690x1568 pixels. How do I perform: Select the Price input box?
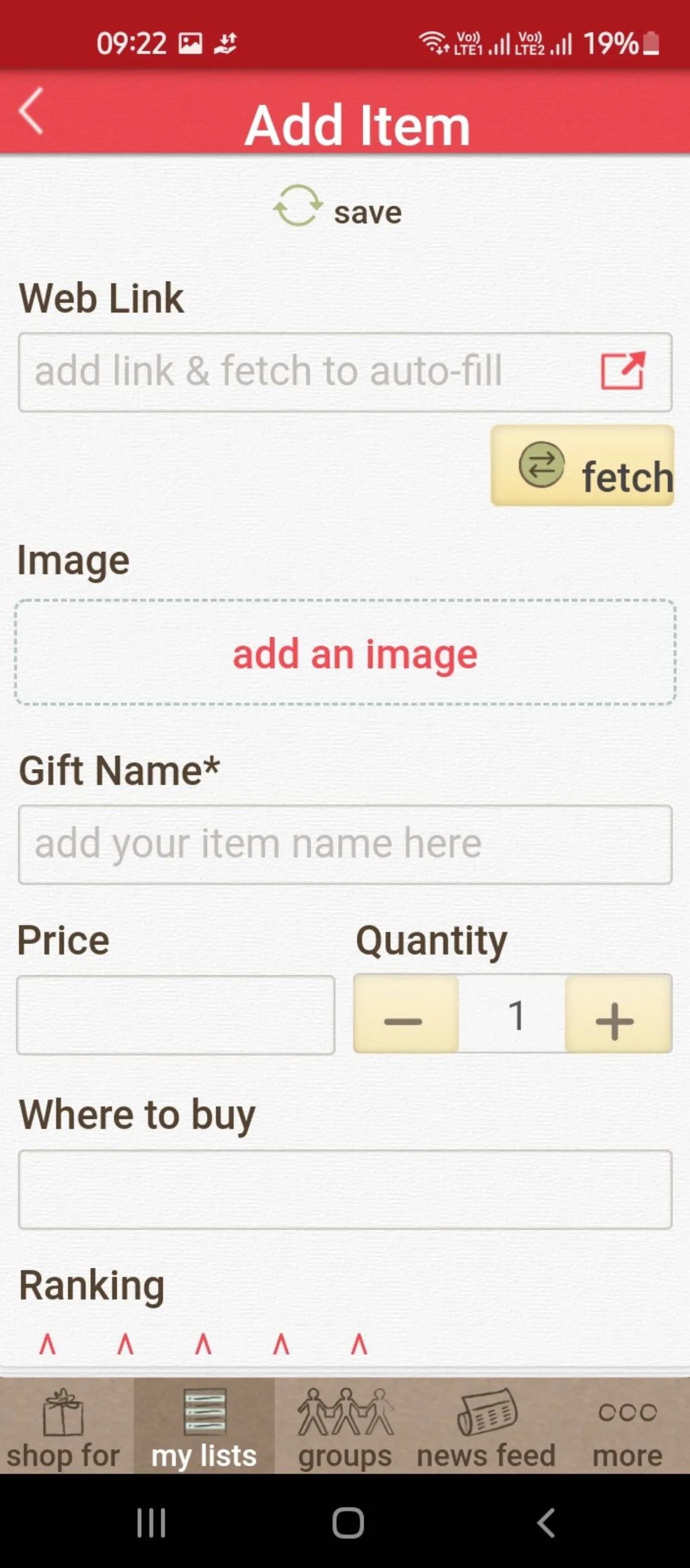coord(176,1014)
